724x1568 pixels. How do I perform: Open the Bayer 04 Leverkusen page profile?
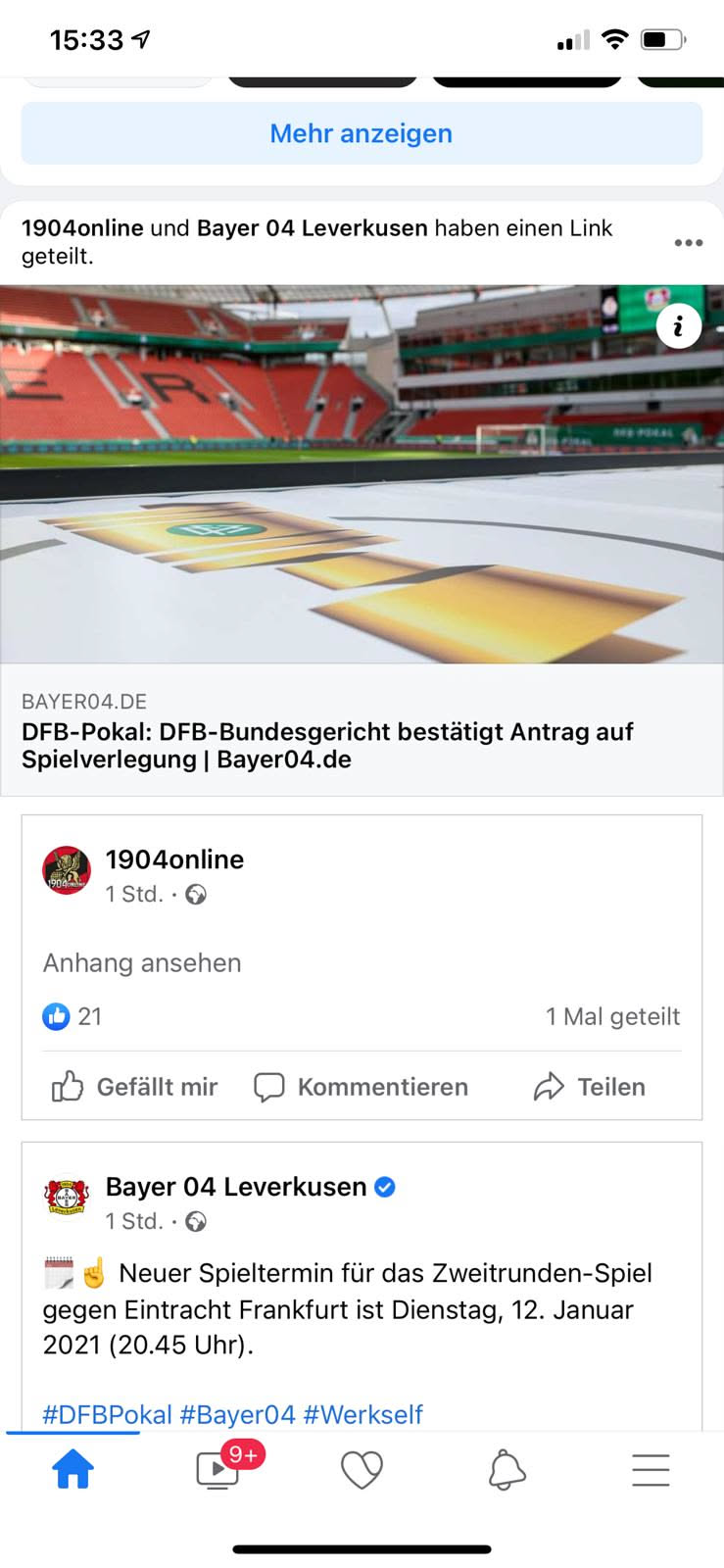(x=235, y=1187)
